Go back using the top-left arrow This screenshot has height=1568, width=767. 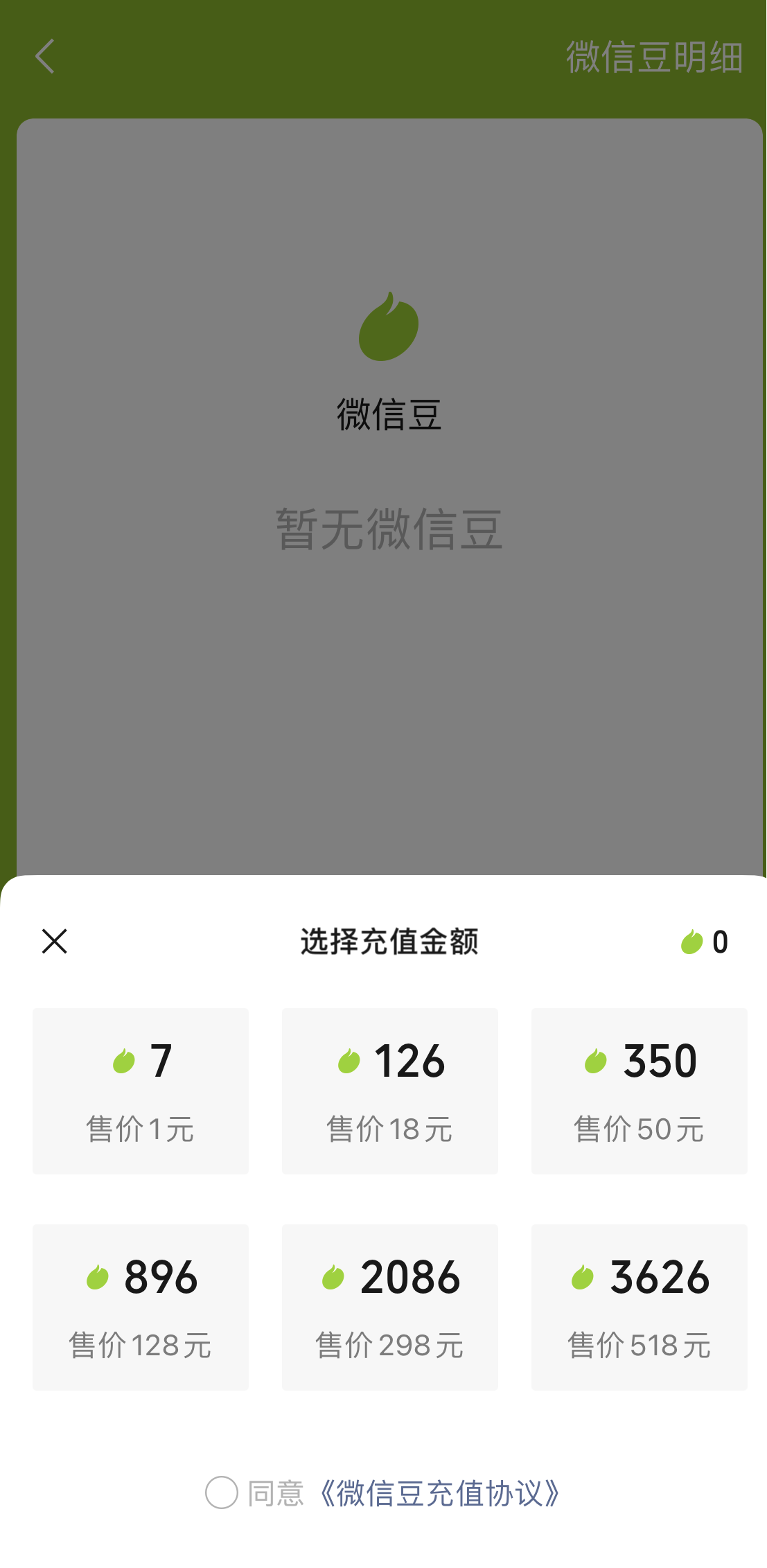point(45,56)
